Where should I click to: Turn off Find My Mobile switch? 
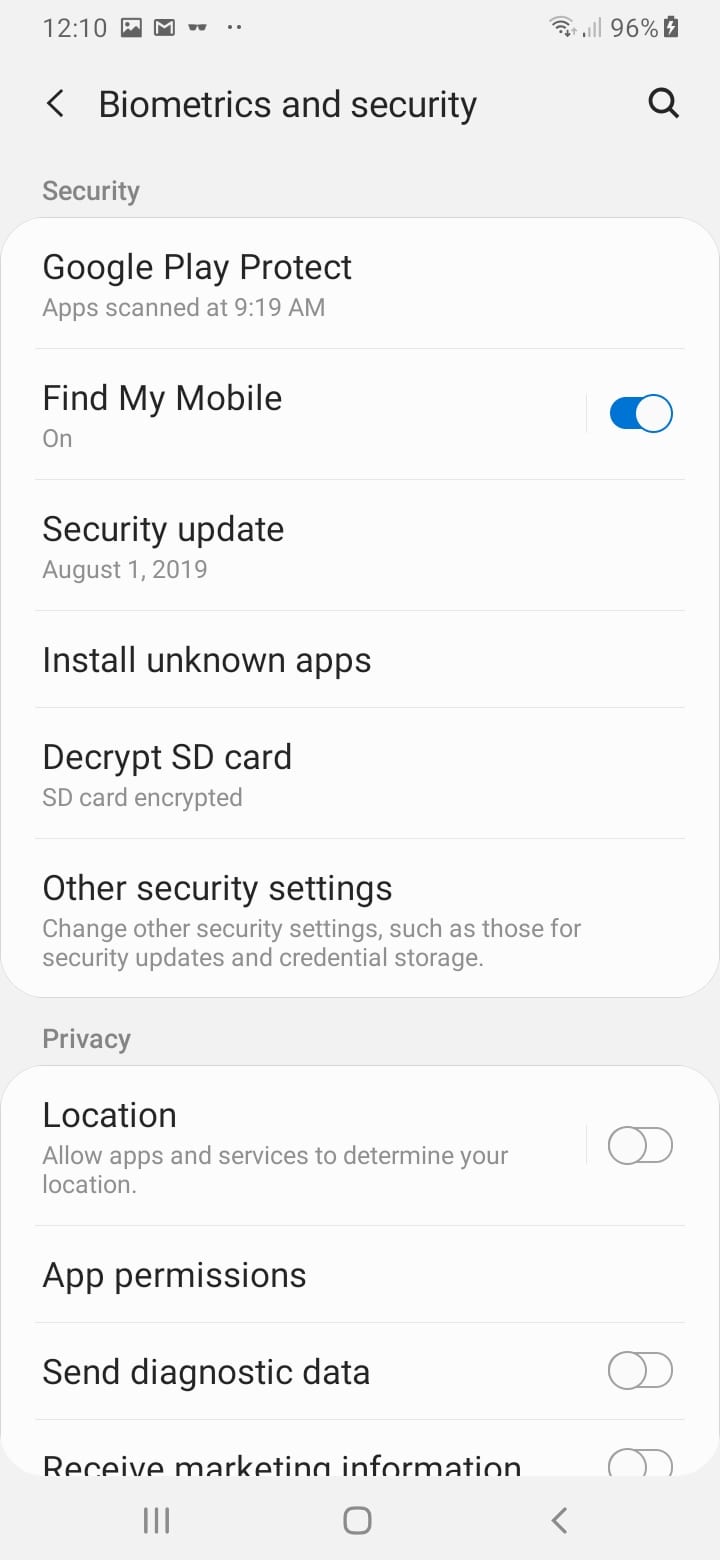click(641, 413)
